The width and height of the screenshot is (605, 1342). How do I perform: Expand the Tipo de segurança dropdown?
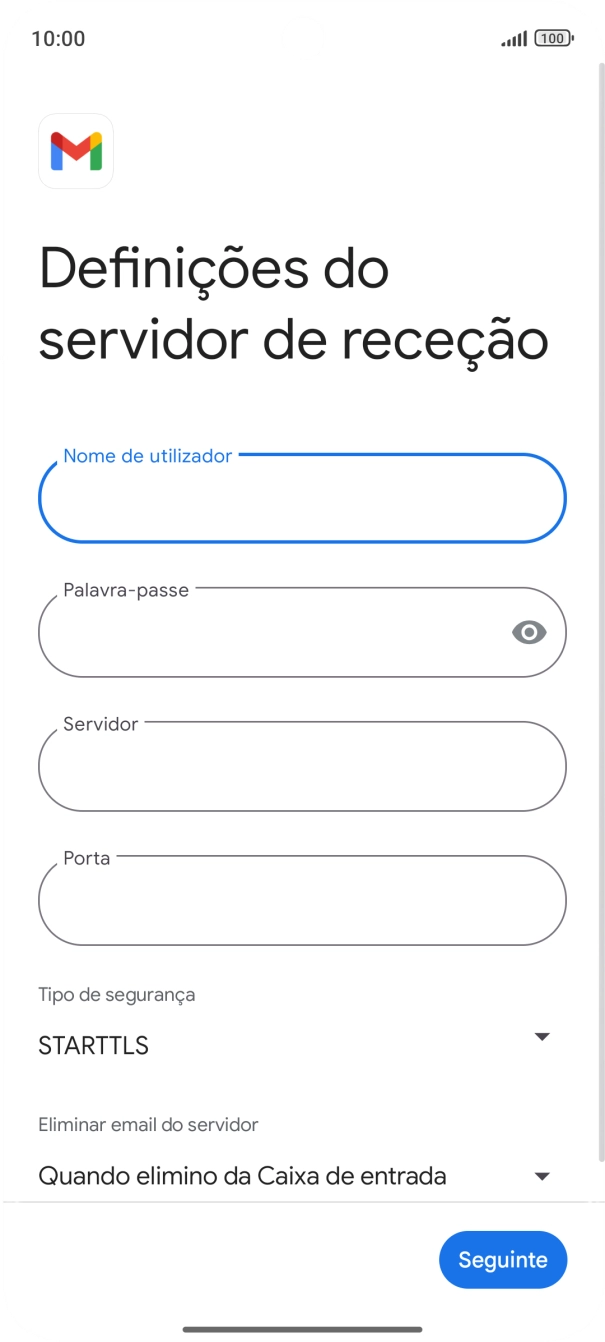pos(295,1045)
